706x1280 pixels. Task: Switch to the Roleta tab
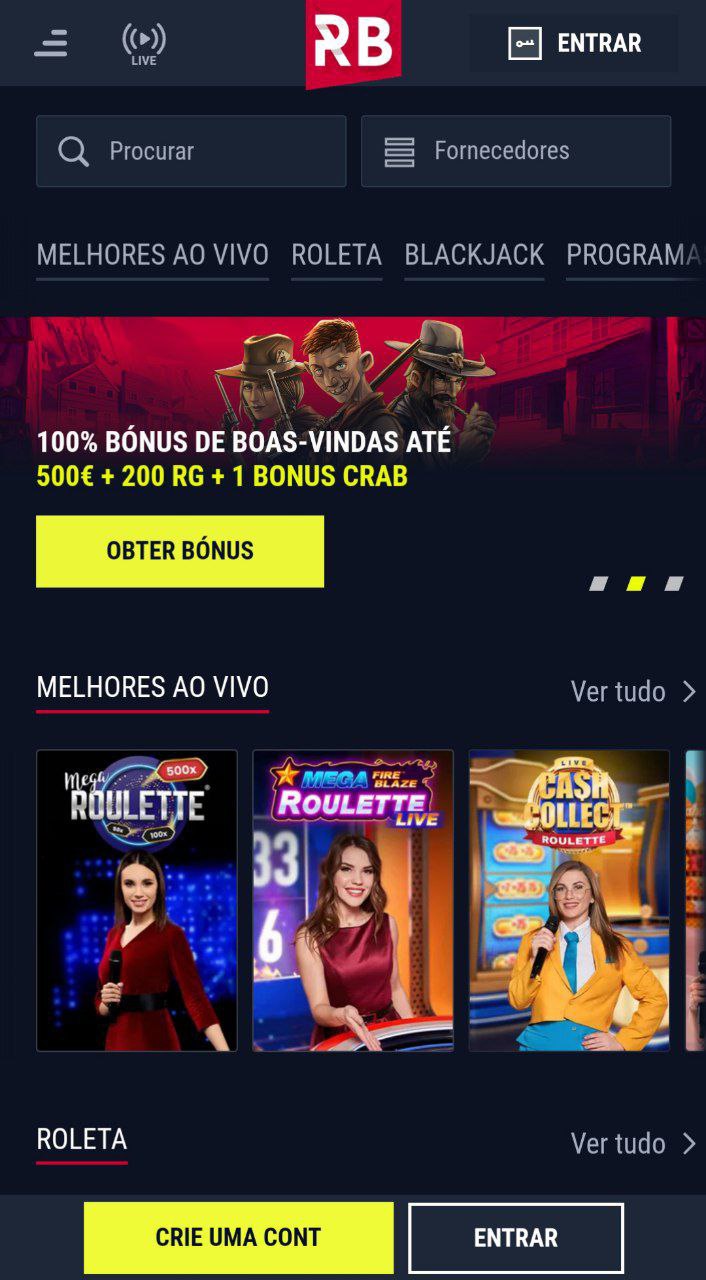pyautogui.click(x=336, y=255)
